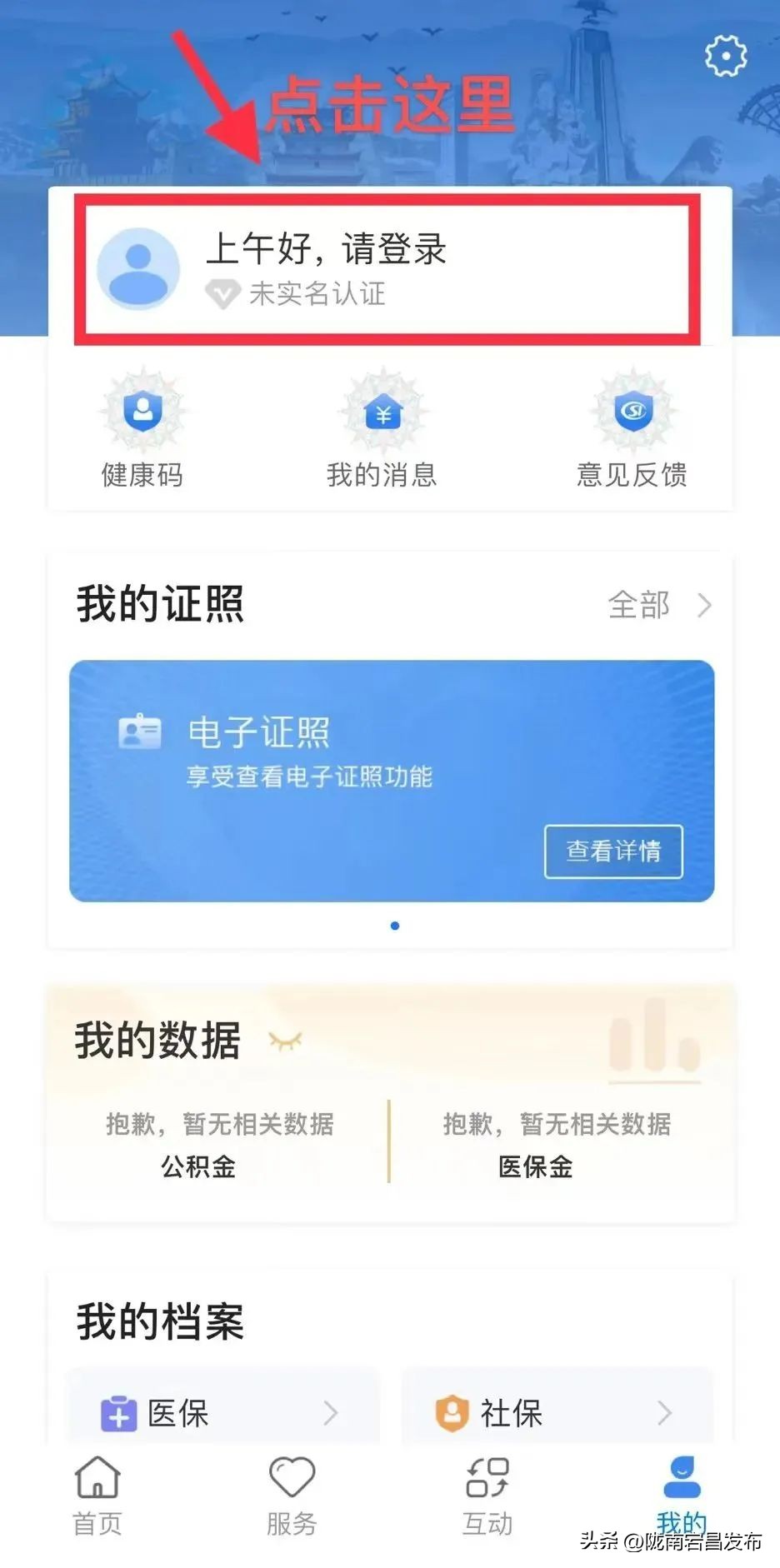View 全部 licenses in 我的证照
This screenshot has width=780, height=1568.
tap(658, 605)
